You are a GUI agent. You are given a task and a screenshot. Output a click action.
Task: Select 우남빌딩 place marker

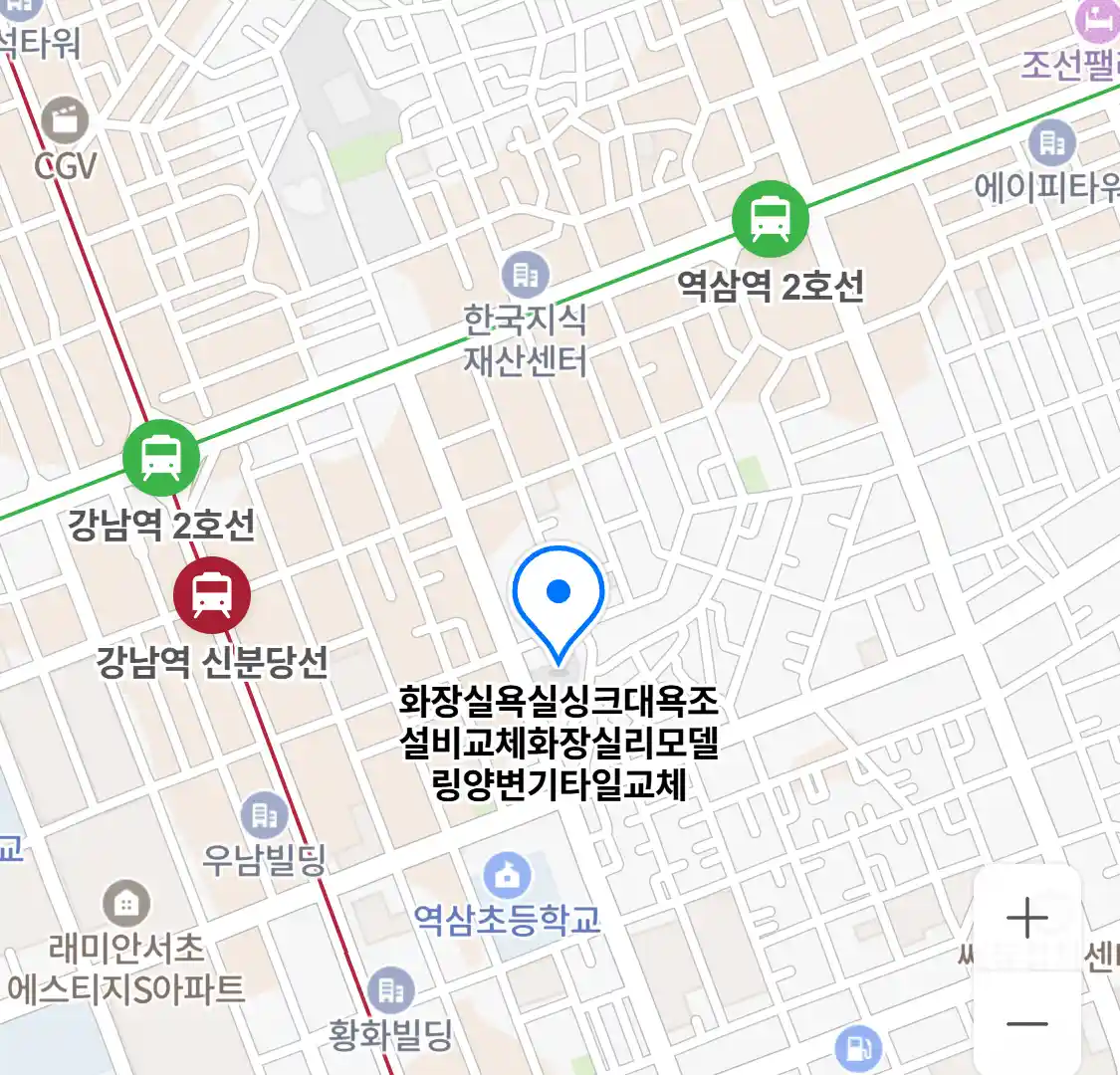264,816
